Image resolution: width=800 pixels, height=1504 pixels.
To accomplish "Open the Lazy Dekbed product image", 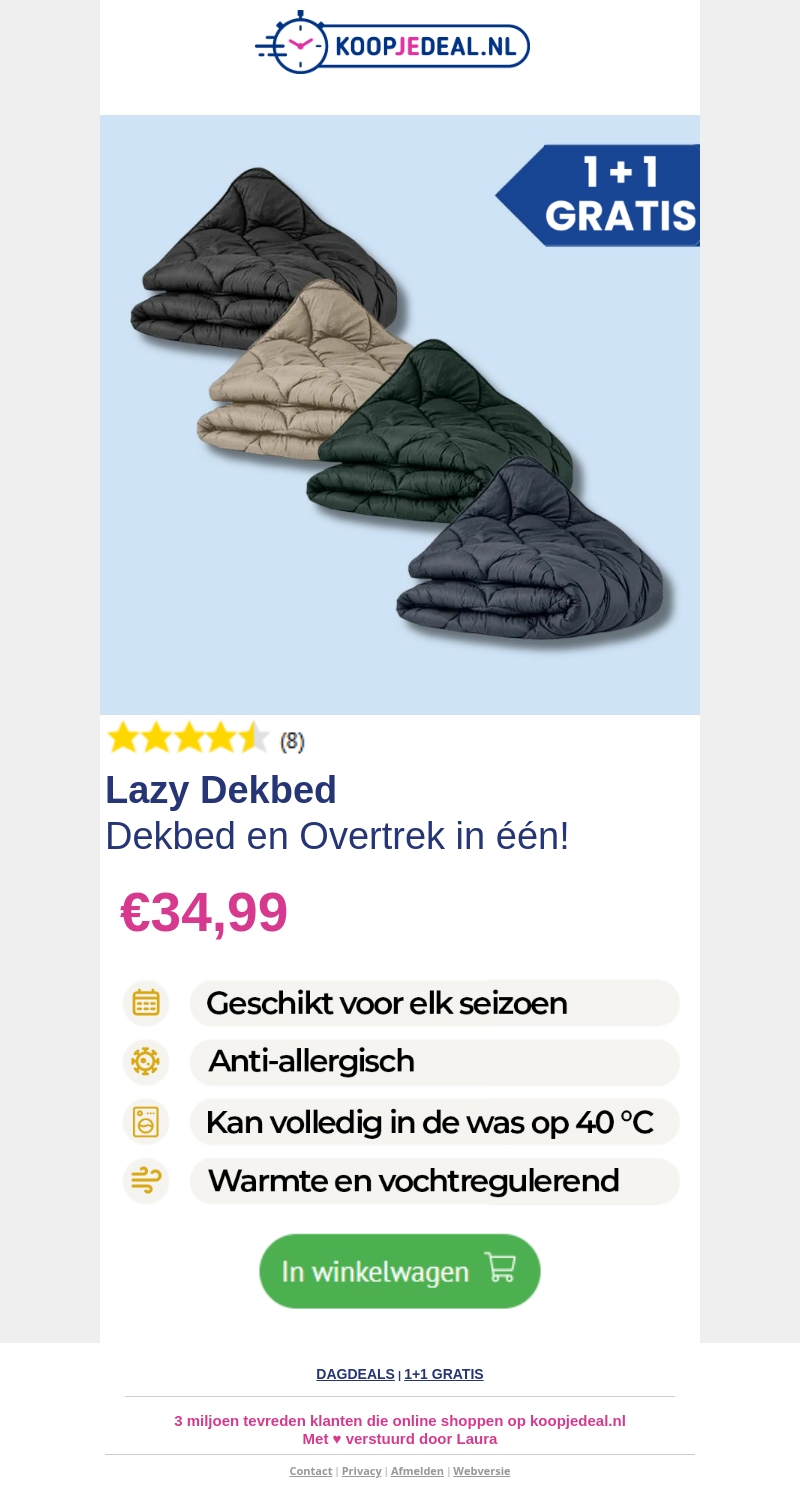I will coord(400,415).
